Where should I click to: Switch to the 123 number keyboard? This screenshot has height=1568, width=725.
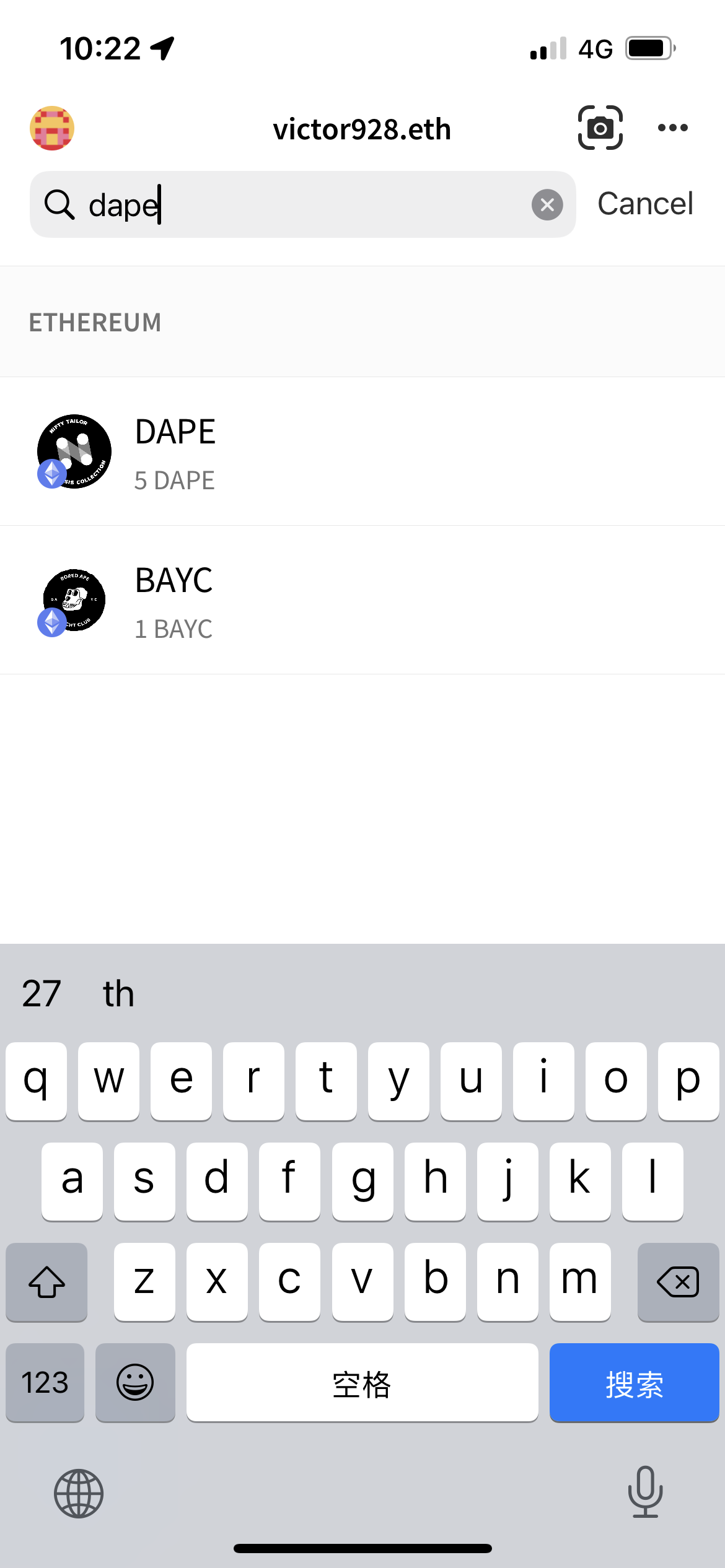pos(45,1383)
